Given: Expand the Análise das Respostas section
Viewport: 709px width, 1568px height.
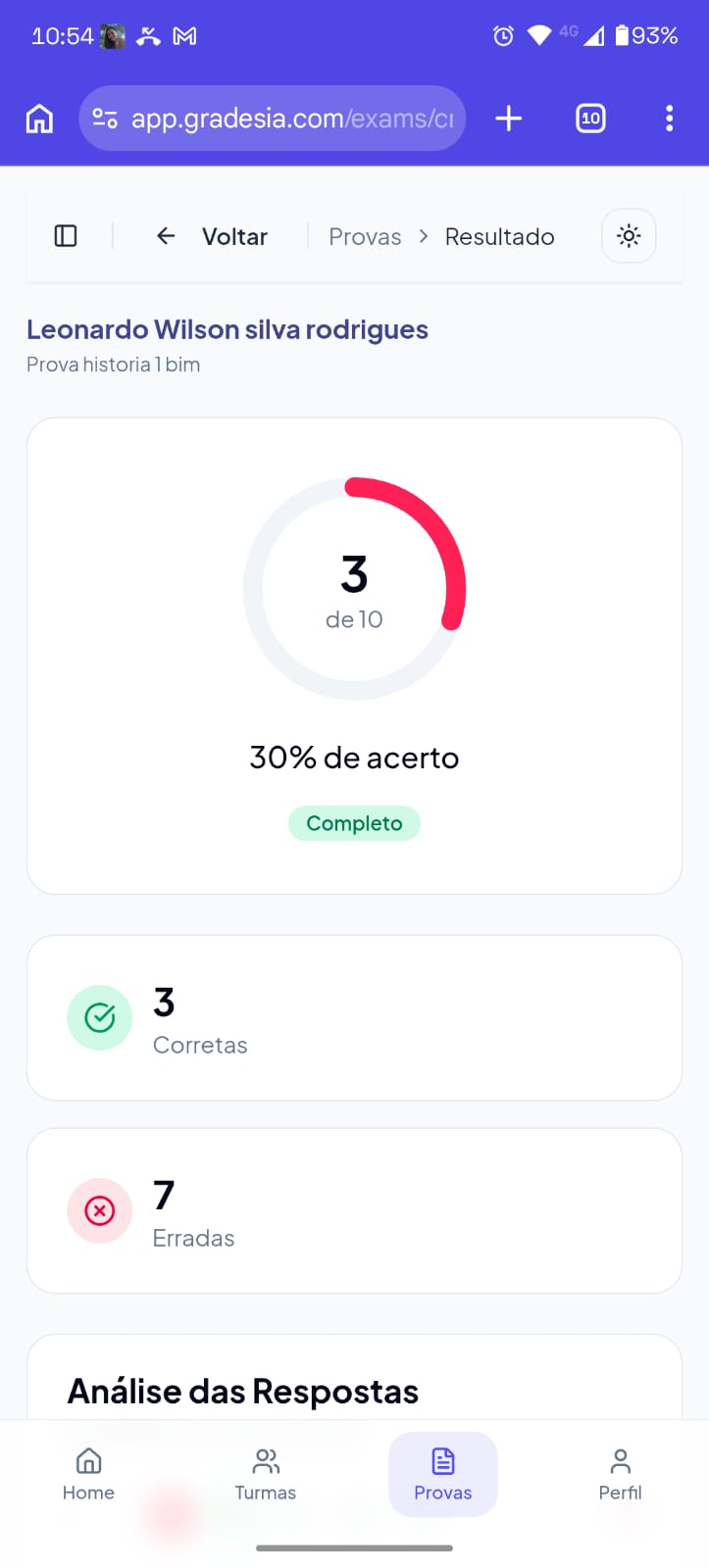Looking at the screenshot, I should [x=242, y=1391].
